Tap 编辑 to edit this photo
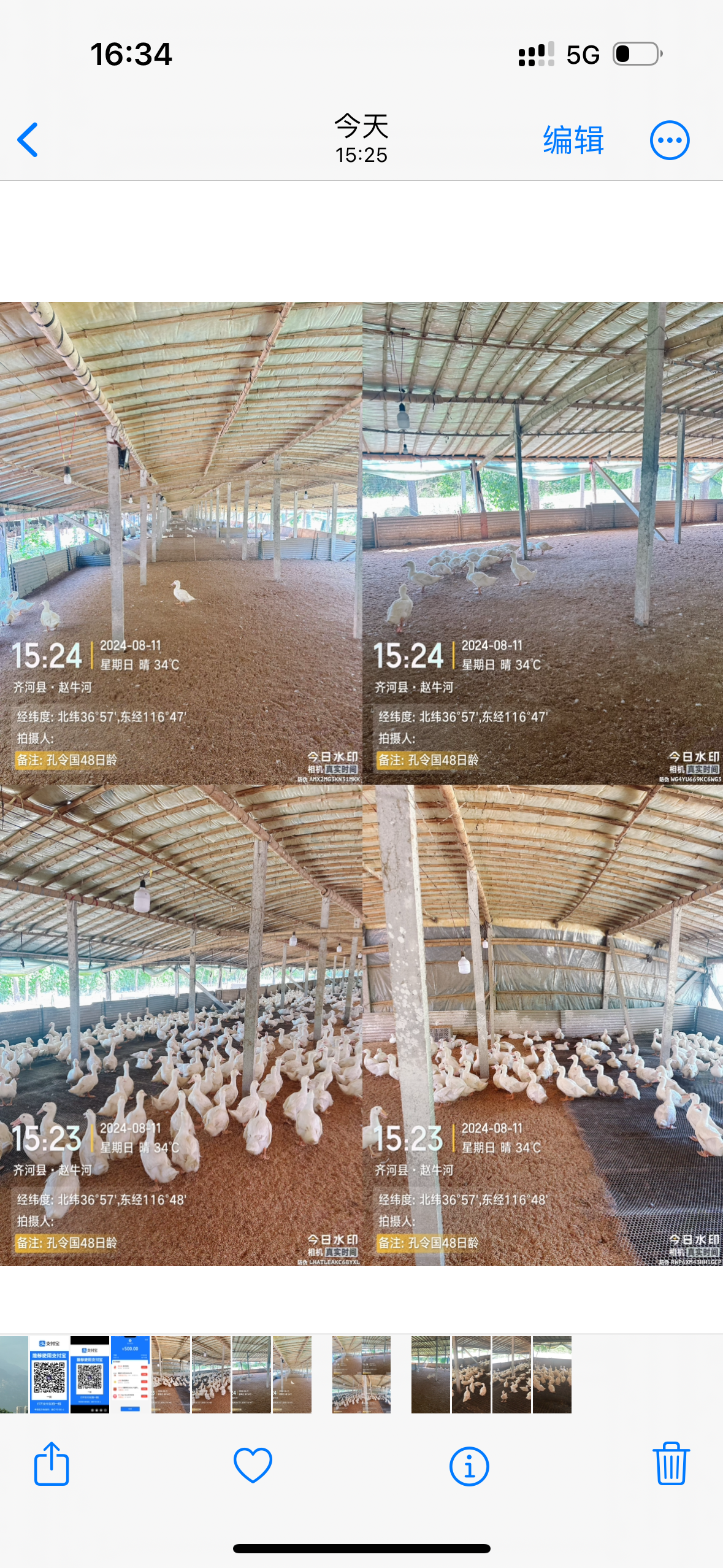 click(x=573, y=140)
